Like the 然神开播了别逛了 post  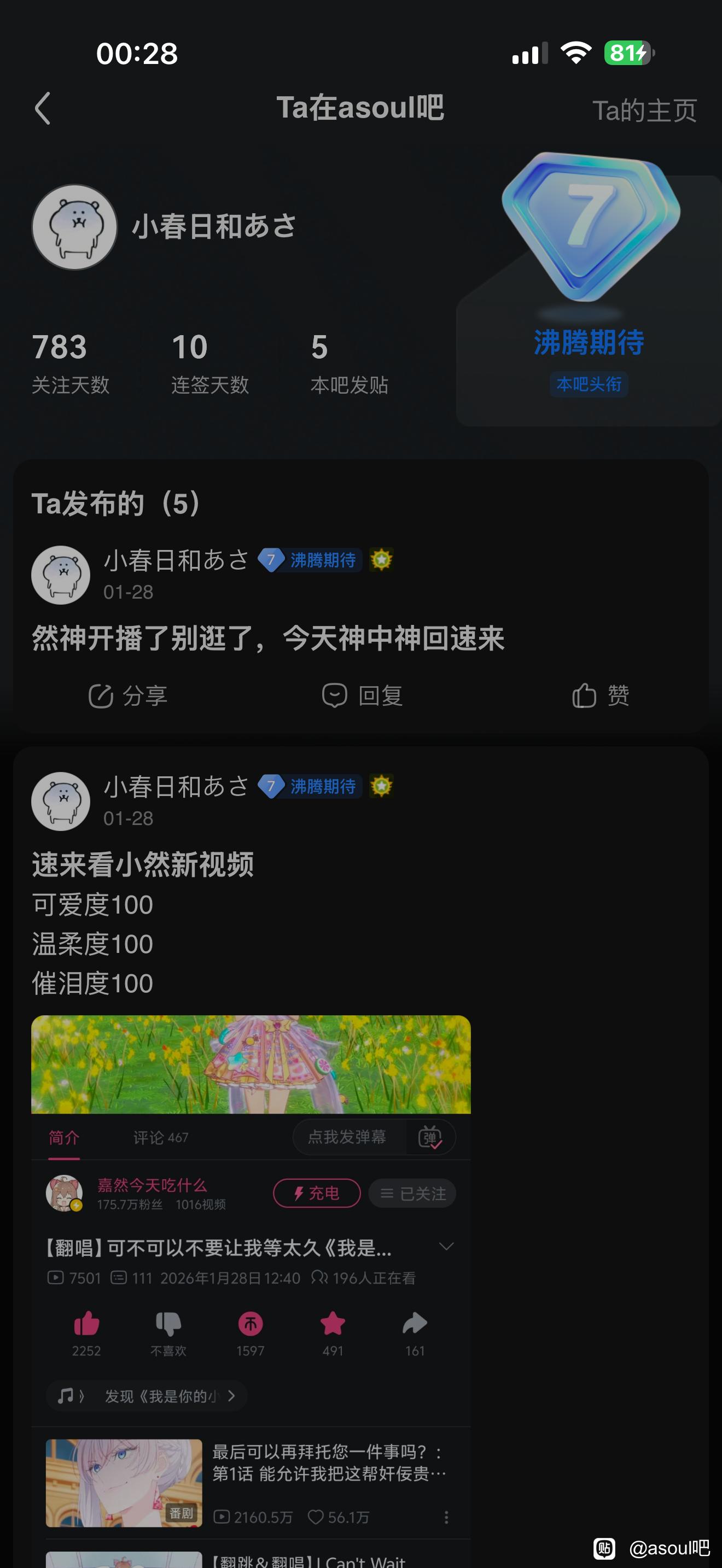click(x=600, y=696)
